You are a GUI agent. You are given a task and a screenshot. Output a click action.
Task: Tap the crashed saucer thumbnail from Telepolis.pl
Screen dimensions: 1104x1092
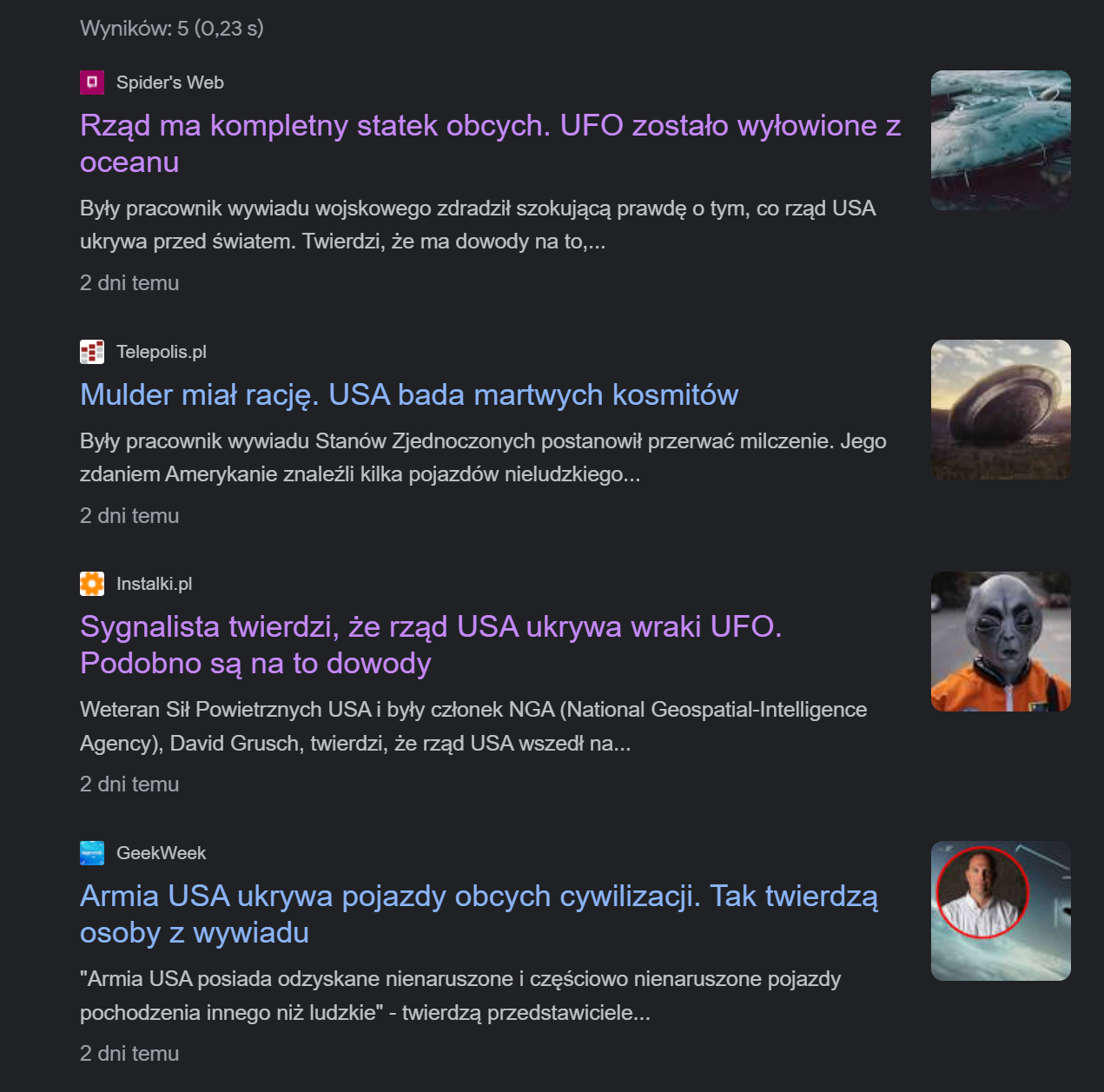[x=1001, y=409]
